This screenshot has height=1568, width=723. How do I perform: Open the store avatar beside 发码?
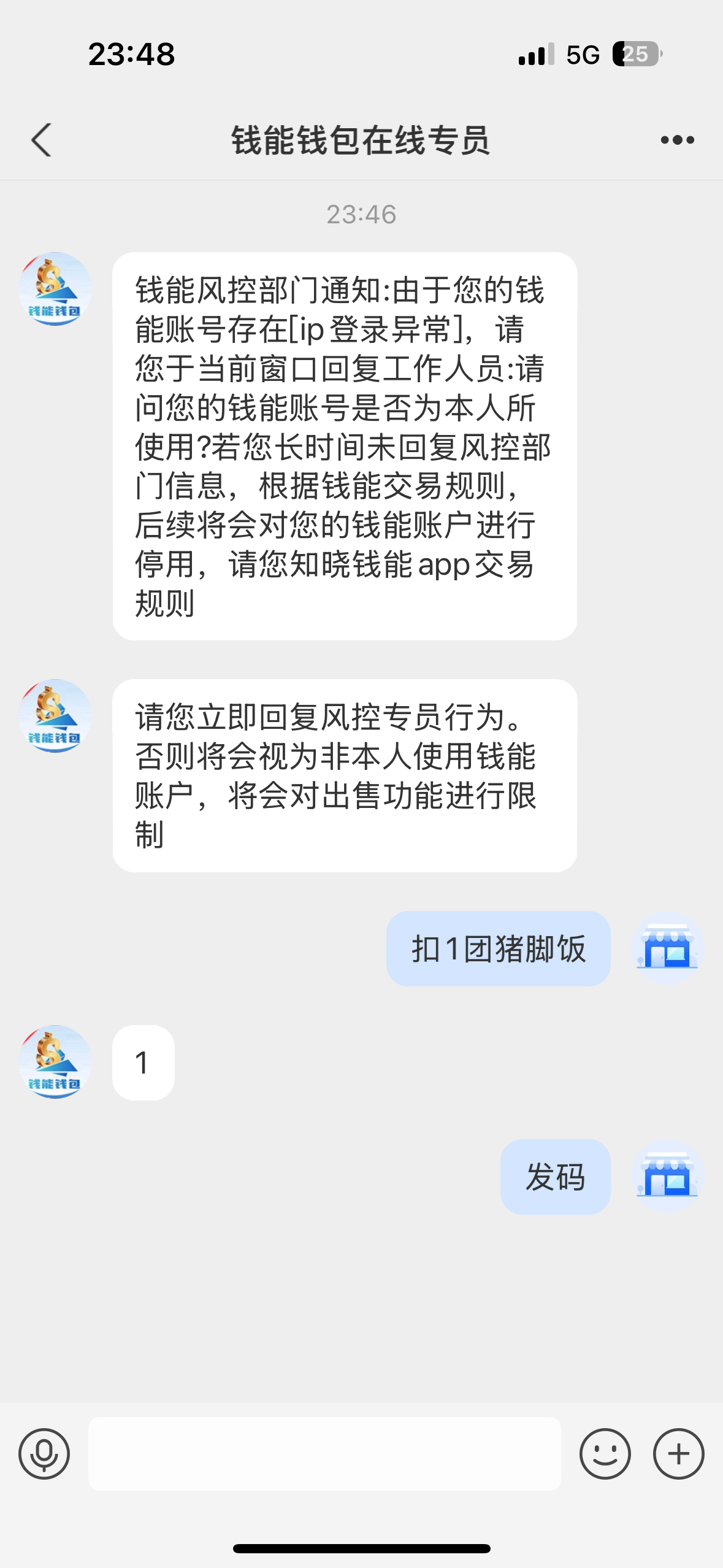point(667,1176)
